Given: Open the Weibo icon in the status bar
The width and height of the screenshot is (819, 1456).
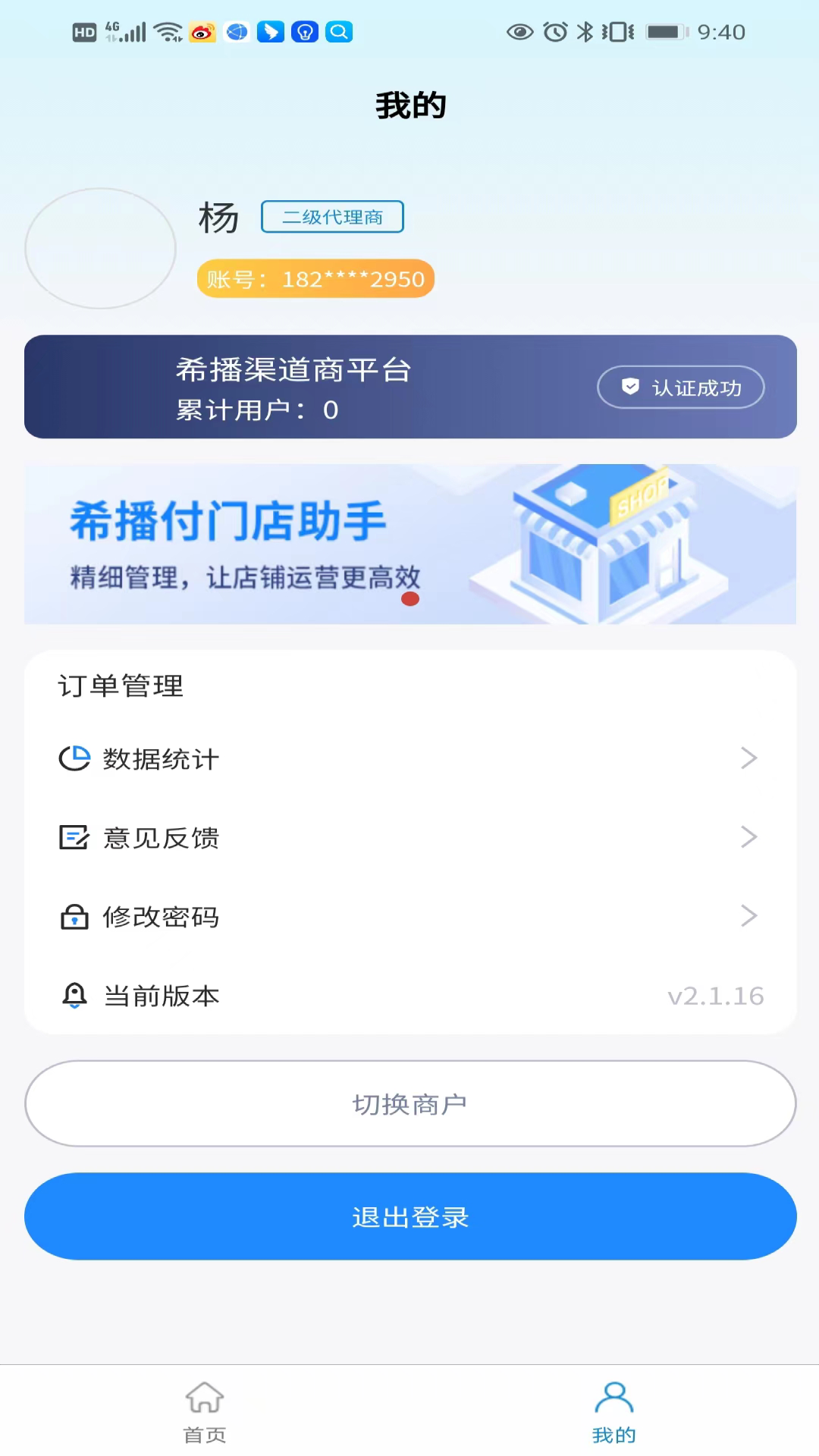Looking at the screenshot, I should (199, 32).
